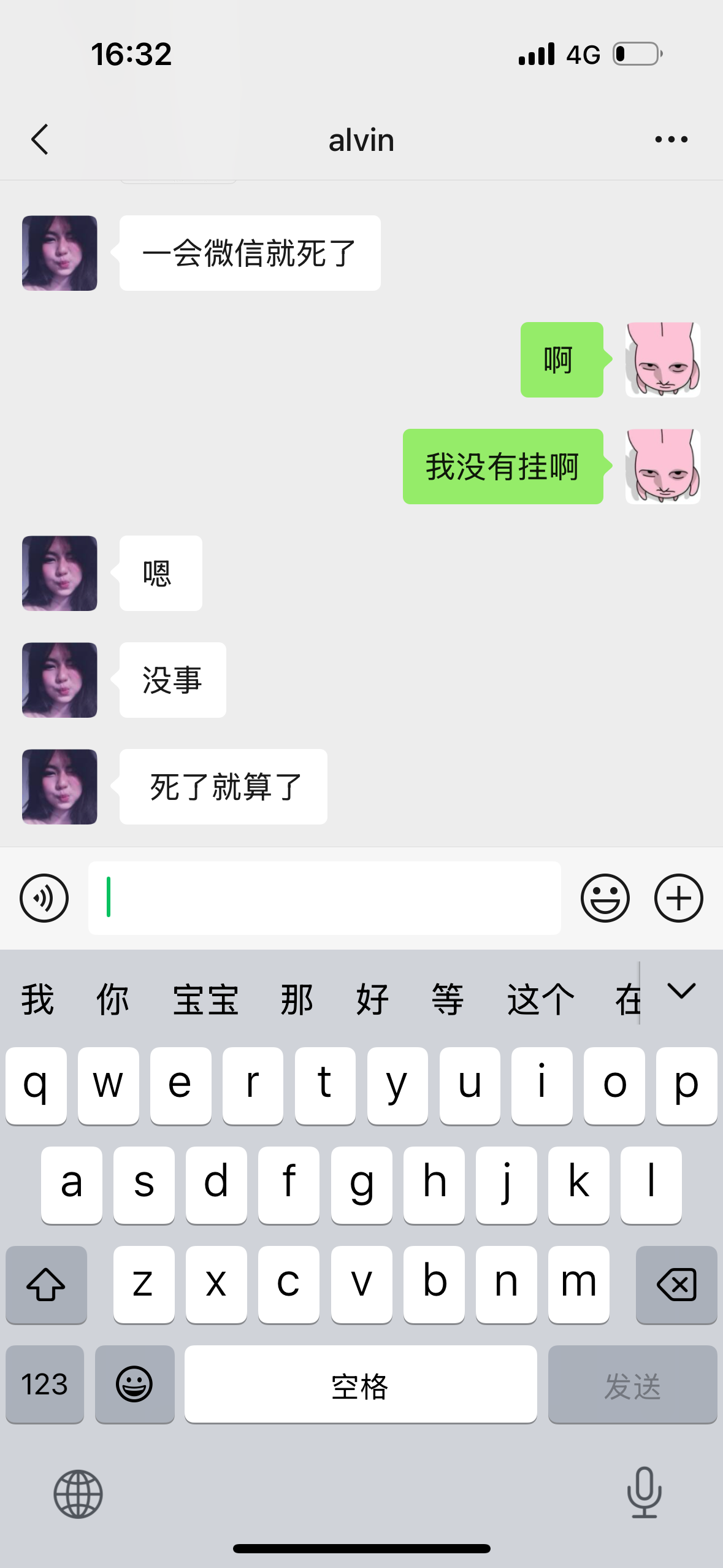
Task: Choose the 这个 word suggestion
Action: click(540, 999)
